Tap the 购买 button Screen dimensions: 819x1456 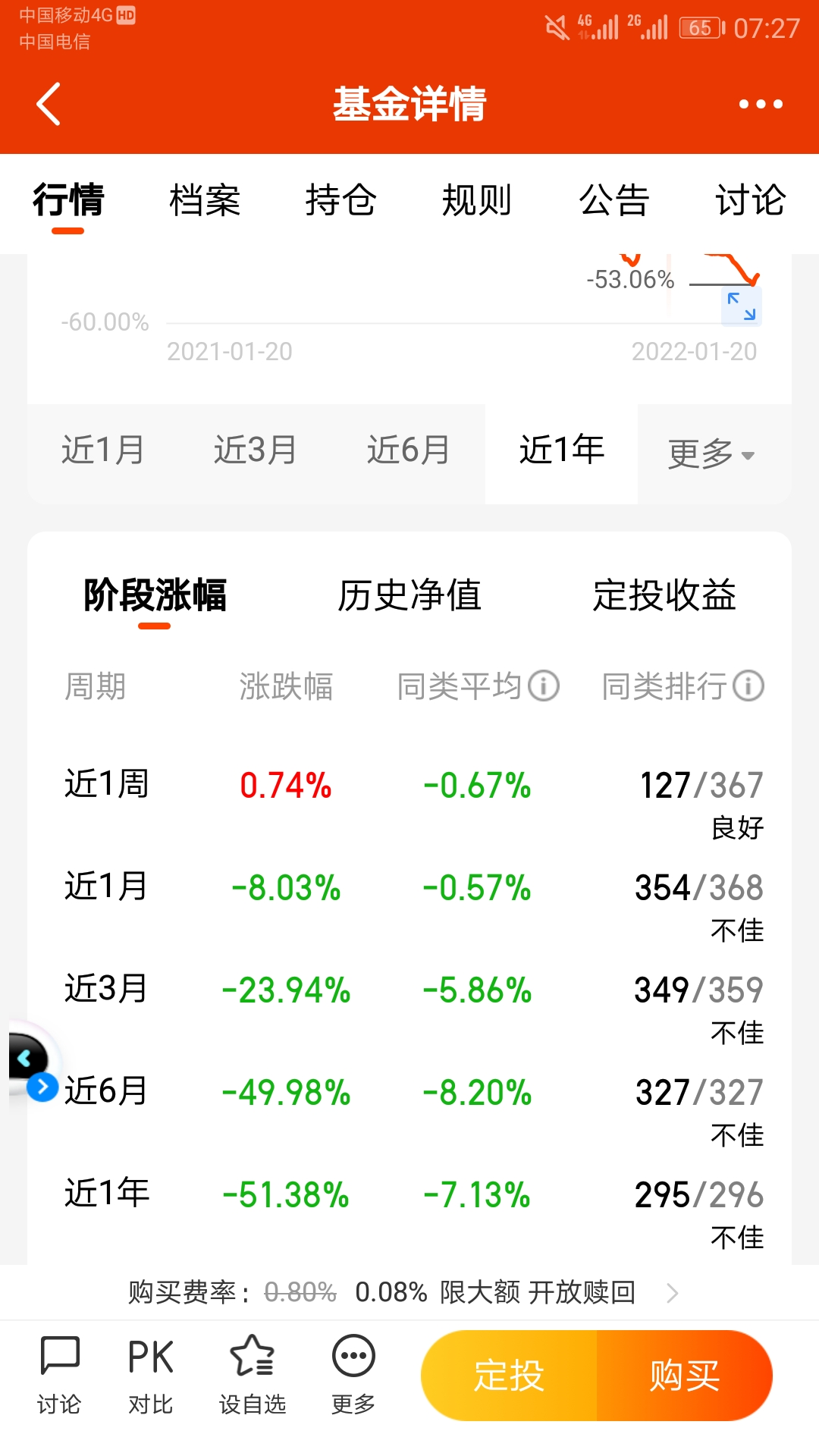pos(684,1376)
